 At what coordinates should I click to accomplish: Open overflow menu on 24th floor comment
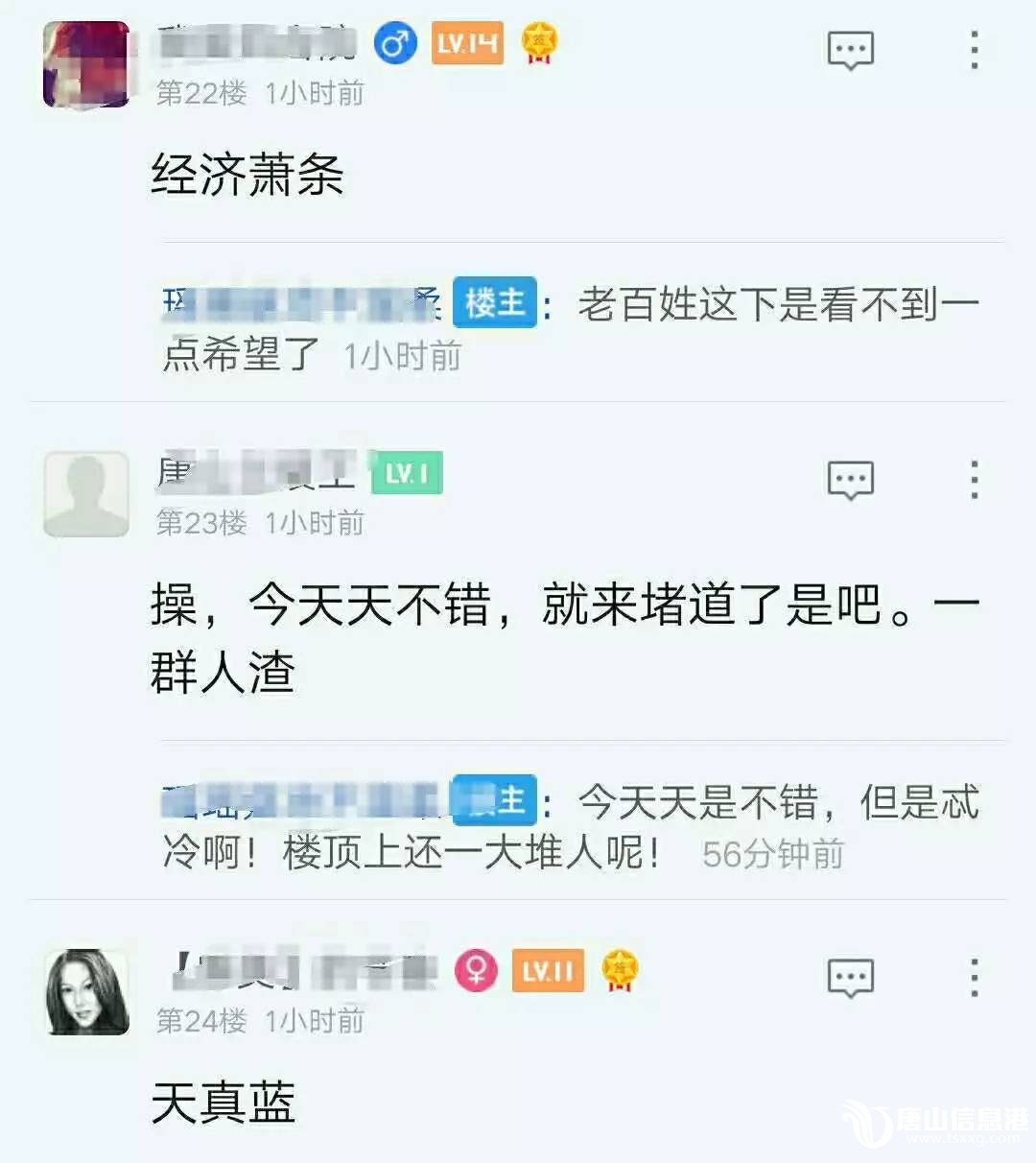pyautogui.click(x=974, y=978)
